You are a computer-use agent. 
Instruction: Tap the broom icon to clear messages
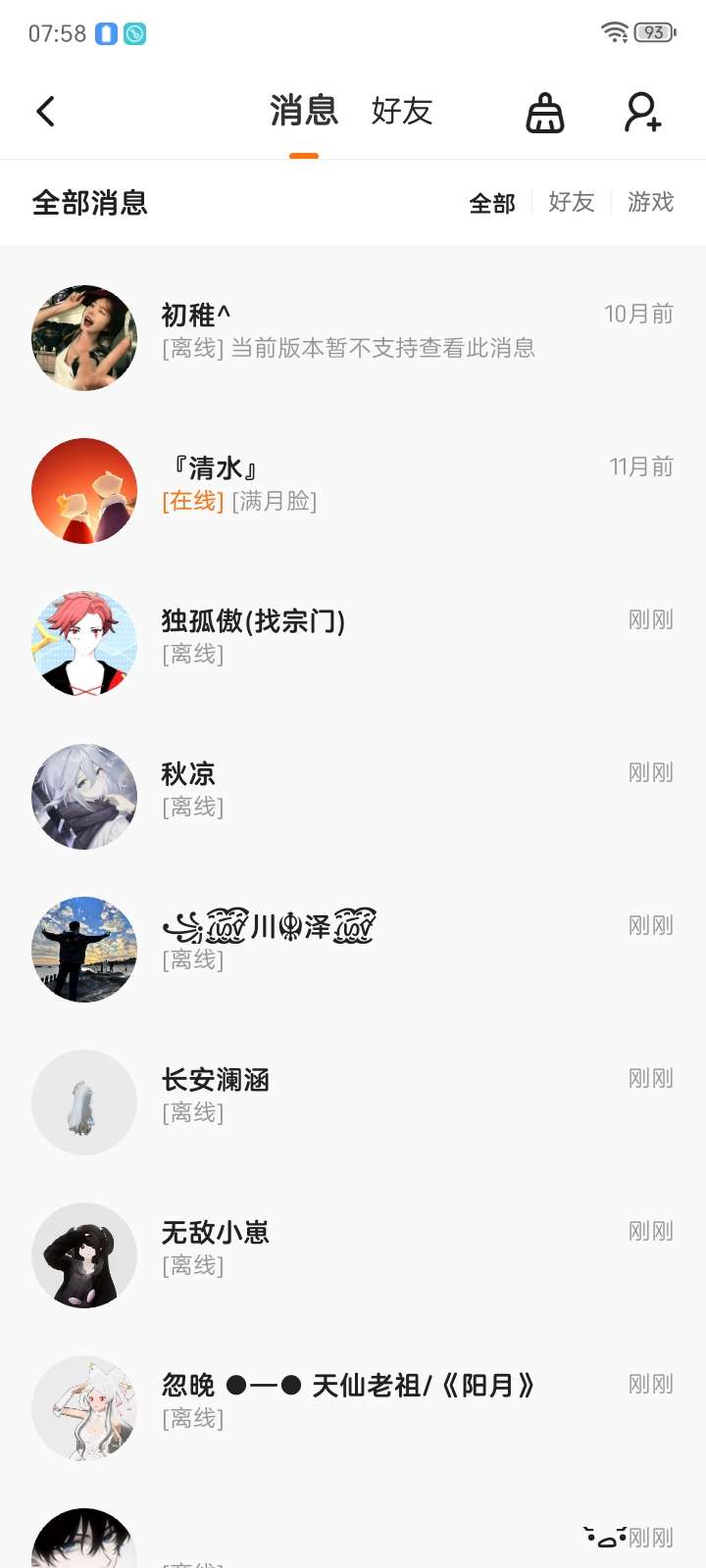[545, 113]
